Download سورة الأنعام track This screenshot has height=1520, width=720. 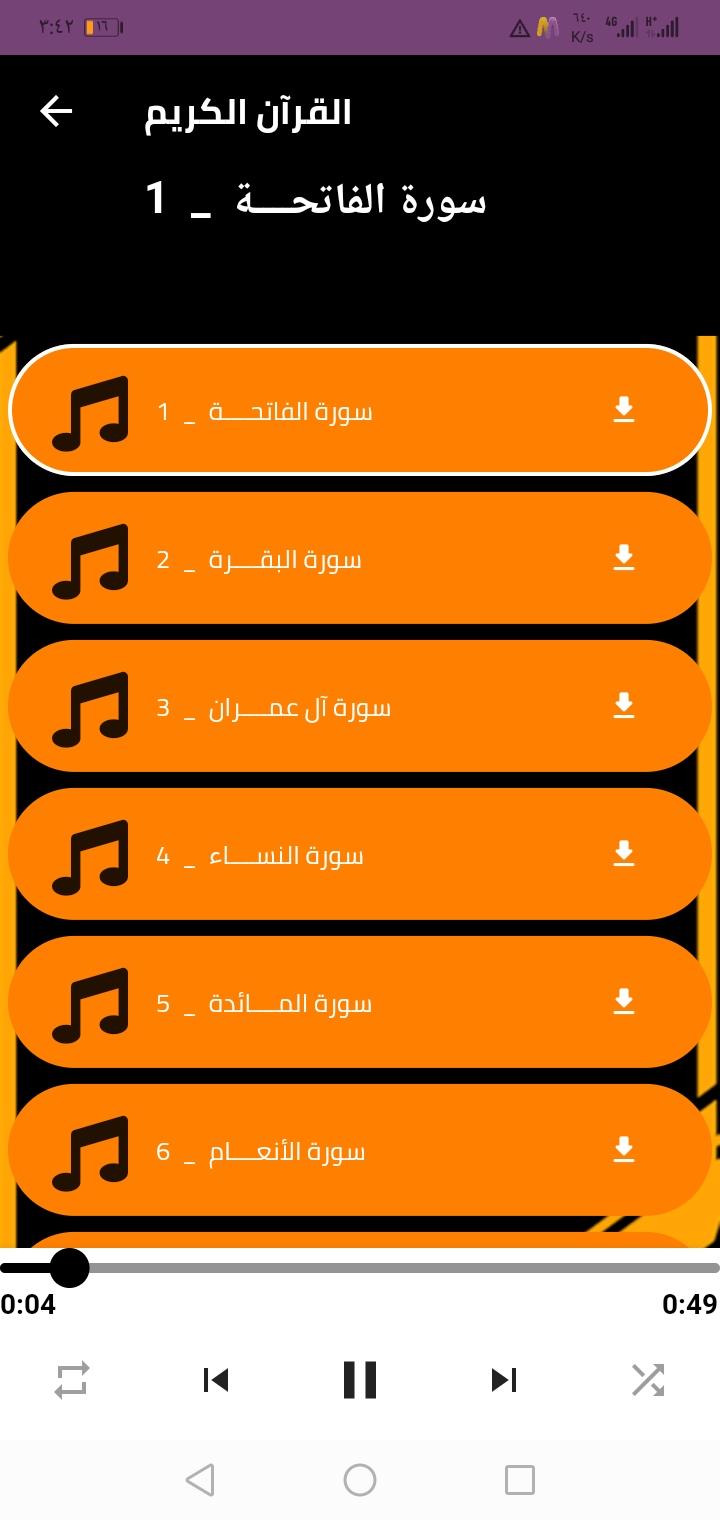[624, 1149]
